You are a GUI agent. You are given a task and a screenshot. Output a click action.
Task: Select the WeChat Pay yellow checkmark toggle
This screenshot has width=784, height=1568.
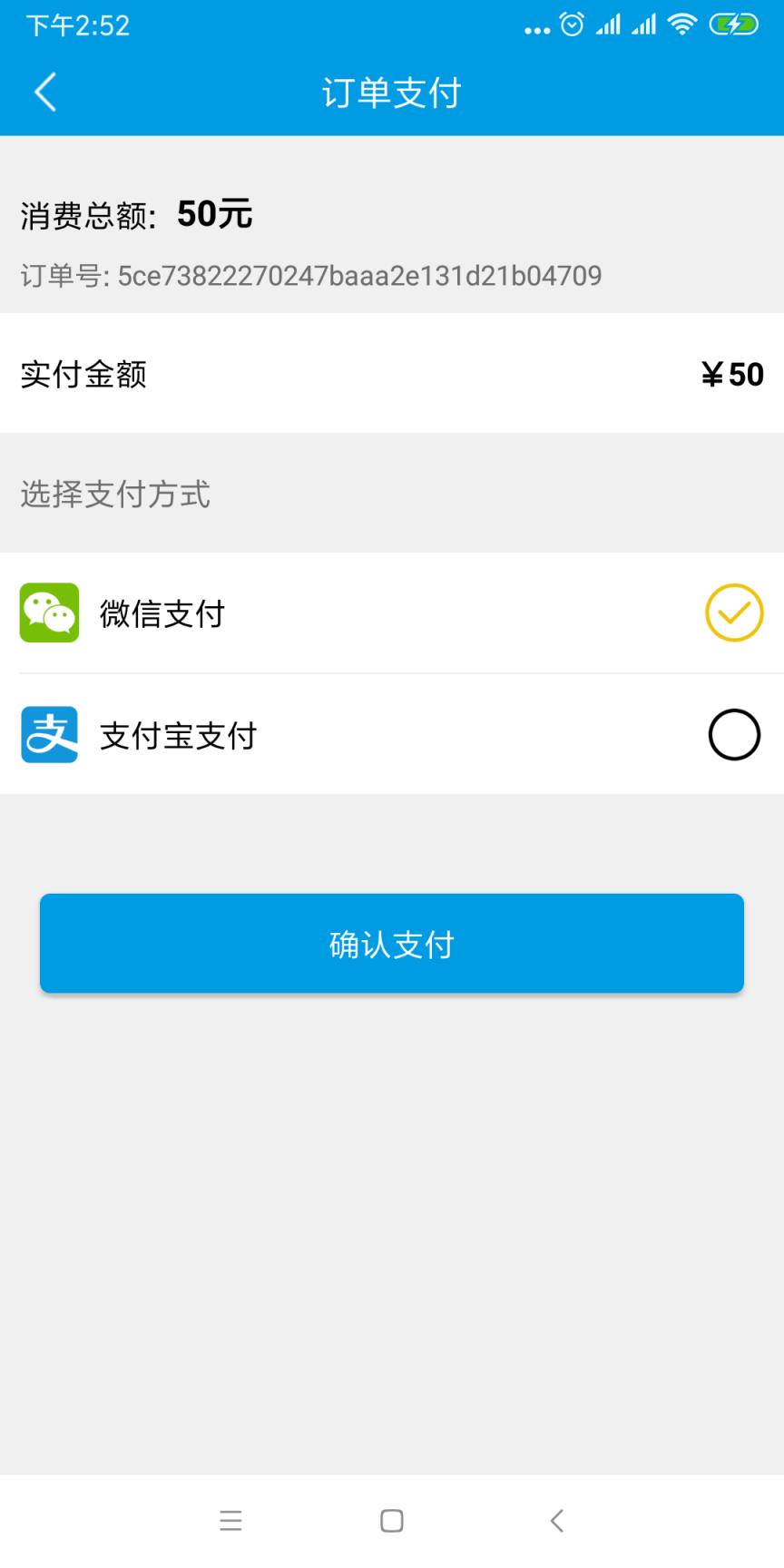[733, 612]
